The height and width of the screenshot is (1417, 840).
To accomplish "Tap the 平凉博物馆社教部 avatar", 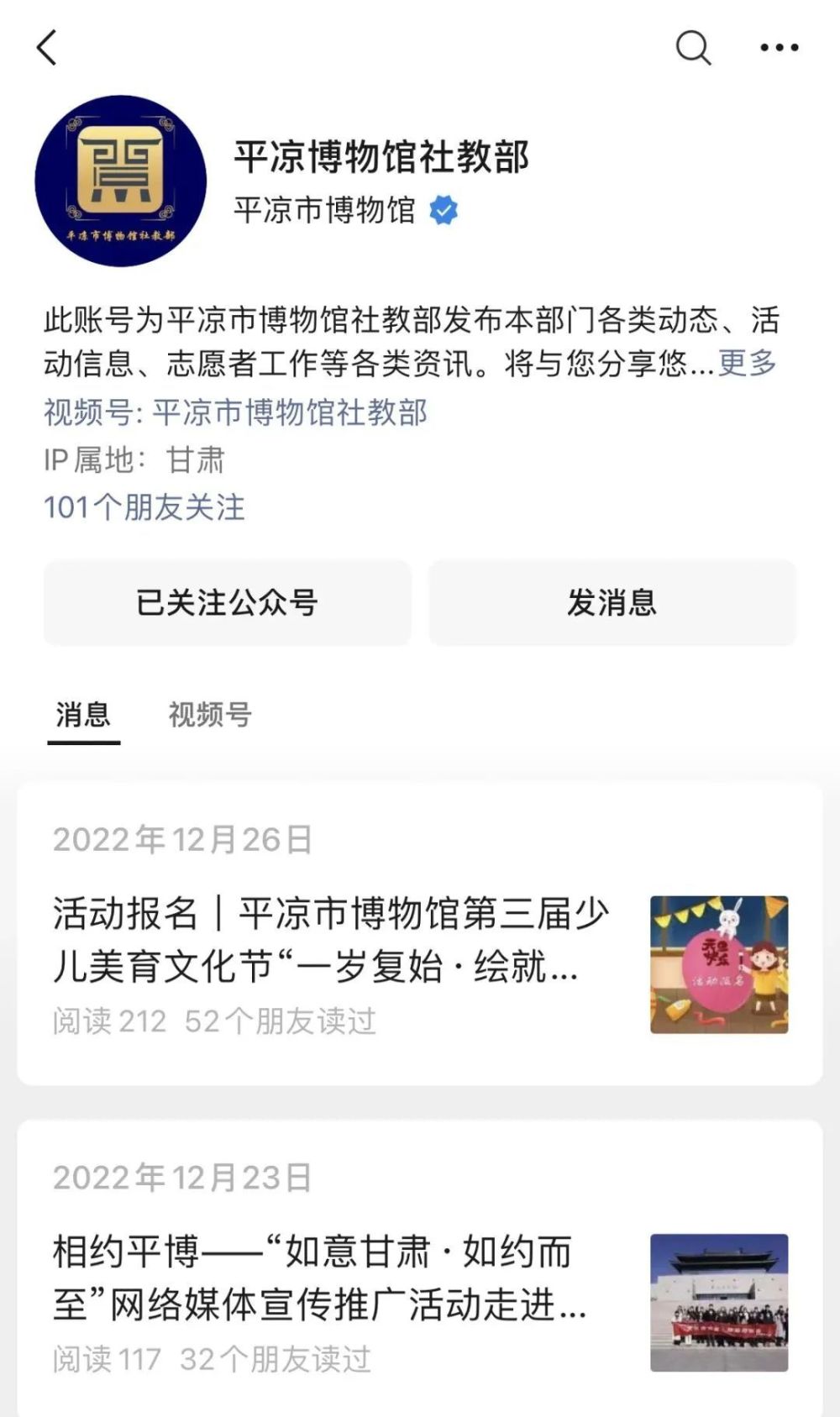I will point(121,181).
